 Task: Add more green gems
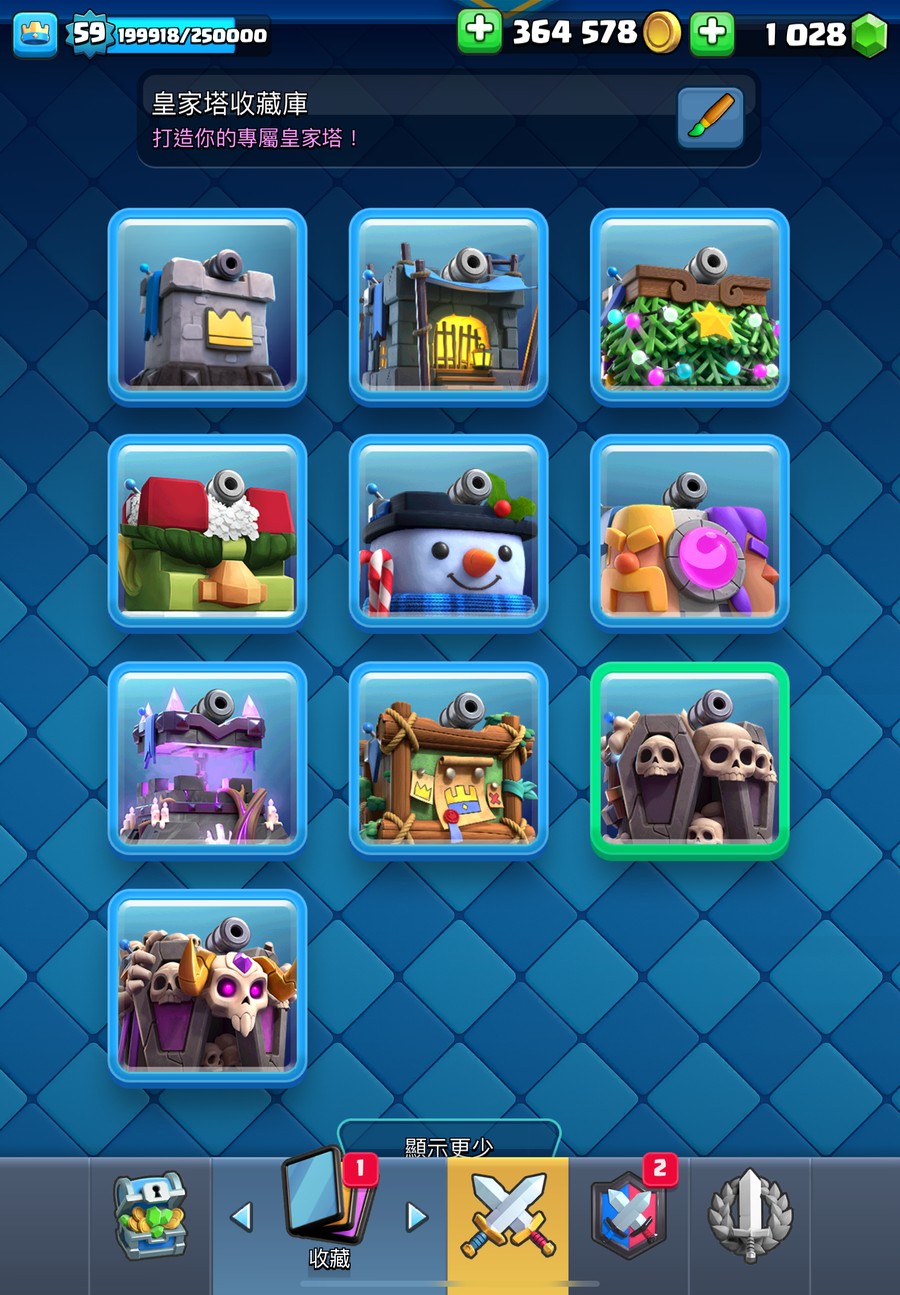(712, 33)
